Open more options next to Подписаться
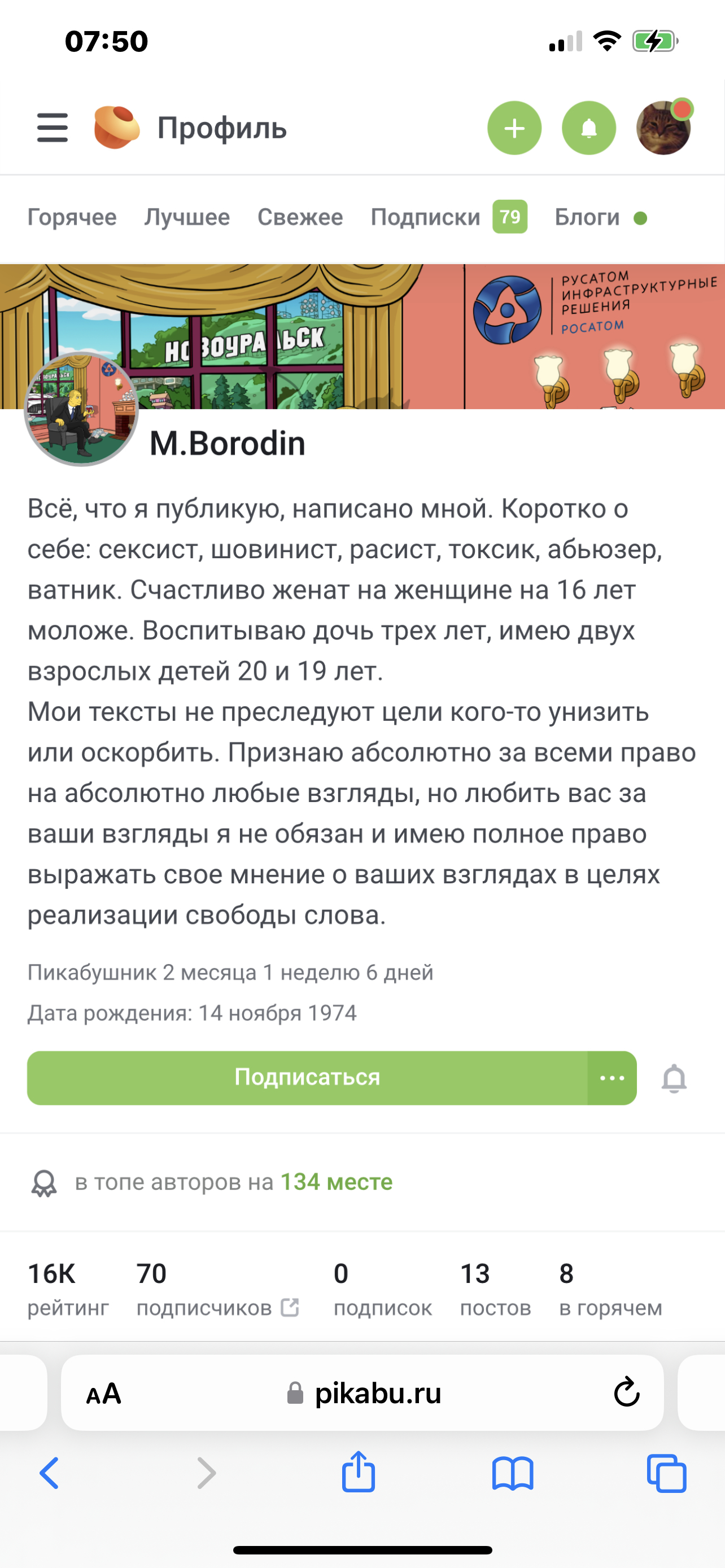 (612, 1078)
